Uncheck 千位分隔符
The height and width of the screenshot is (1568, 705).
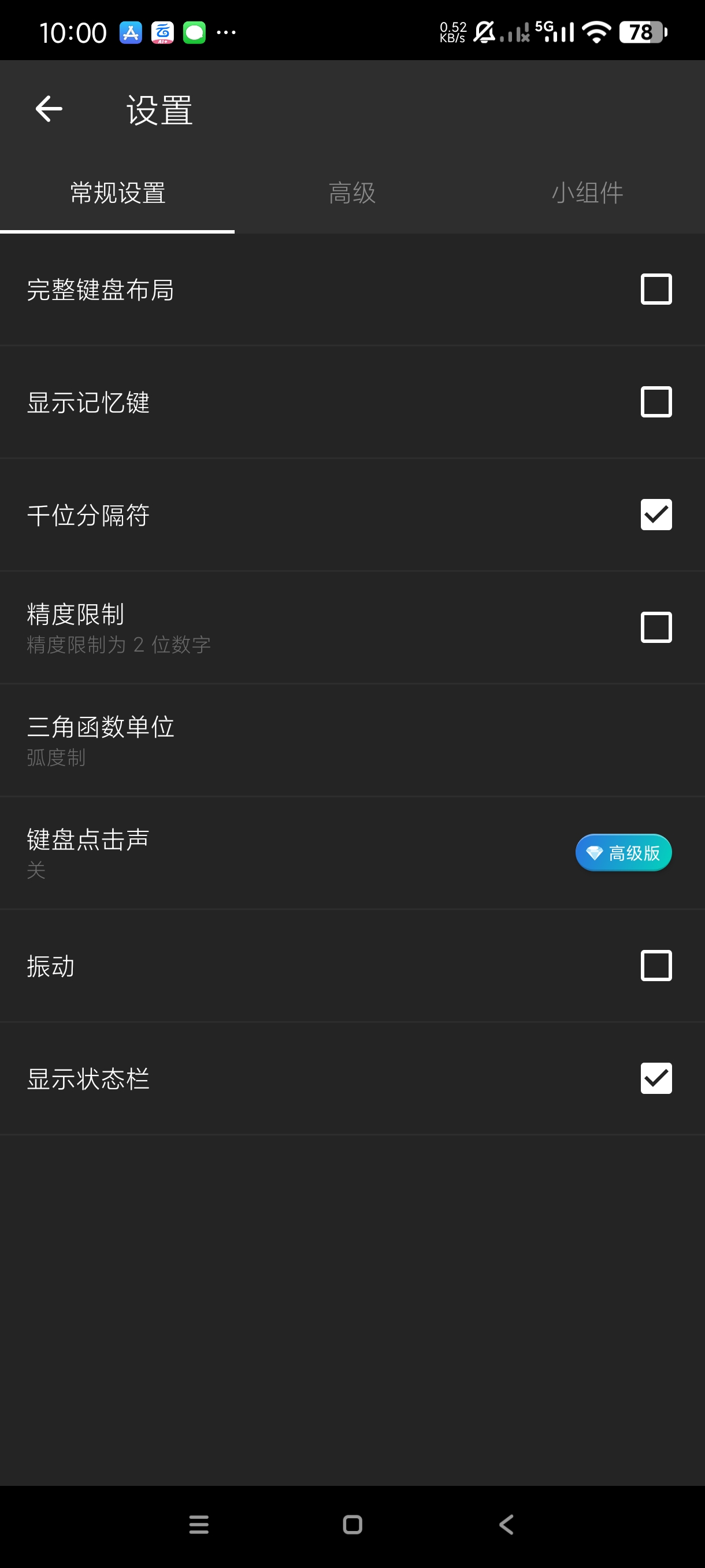(x=656, y=515)
